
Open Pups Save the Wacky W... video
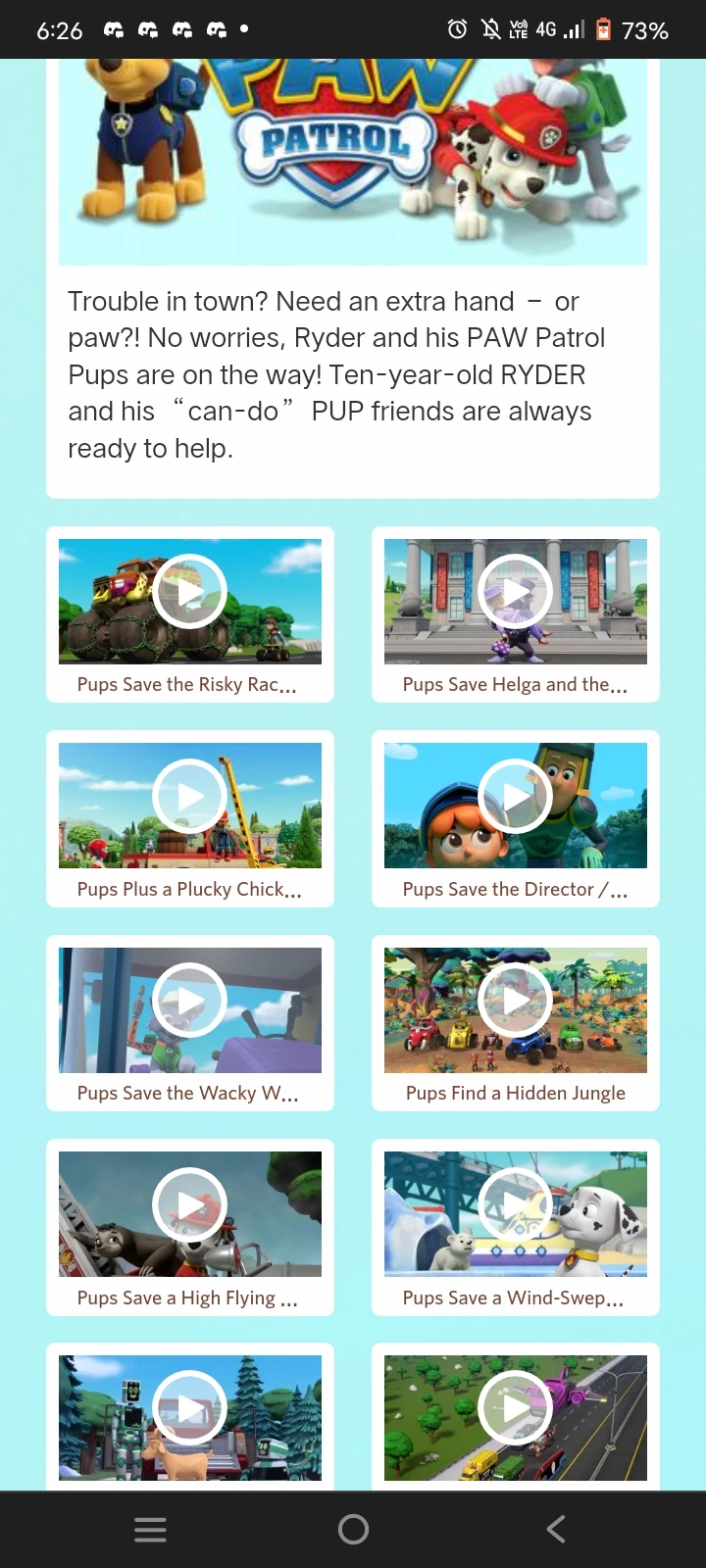pyautogui.click(x=190, y=1001)
